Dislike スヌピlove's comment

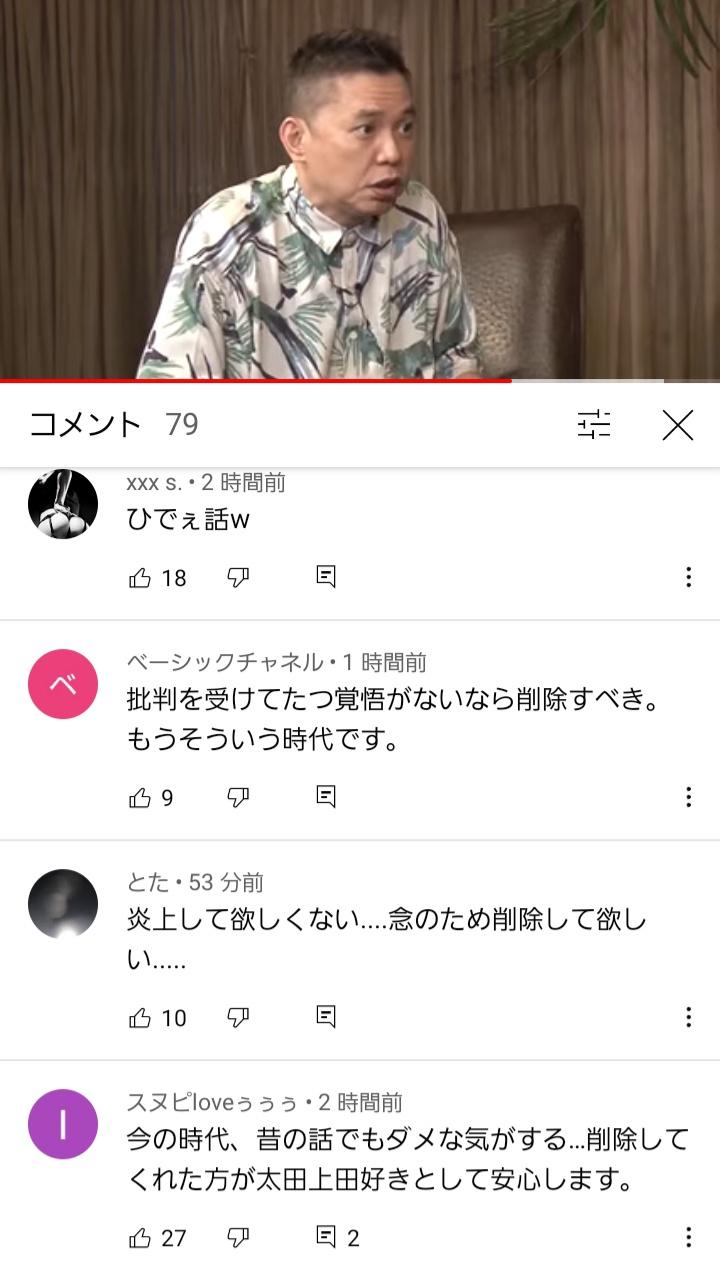pyautogui.click(x=238, y=1237)
